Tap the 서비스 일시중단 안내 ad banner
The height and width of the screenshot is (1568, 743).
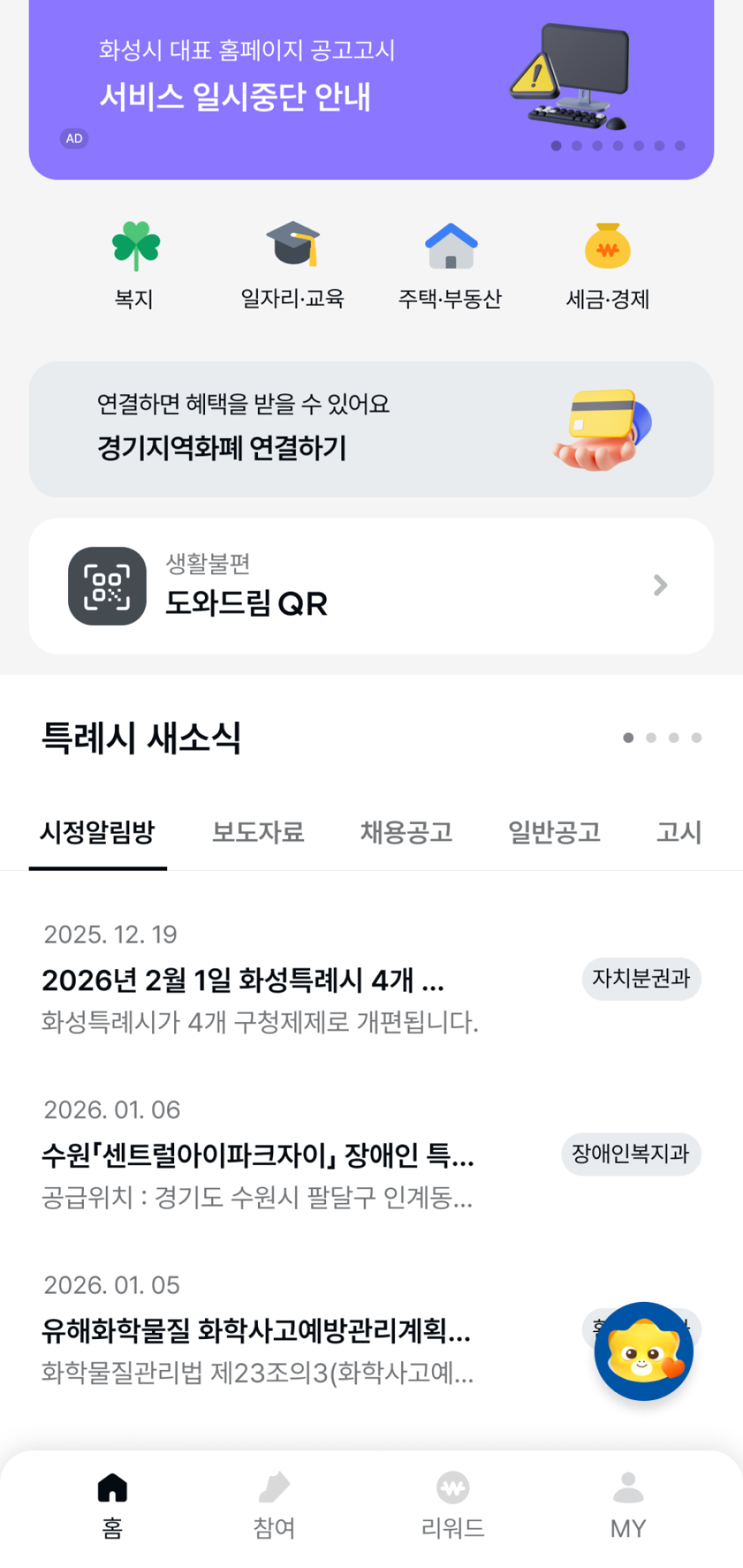371,89
